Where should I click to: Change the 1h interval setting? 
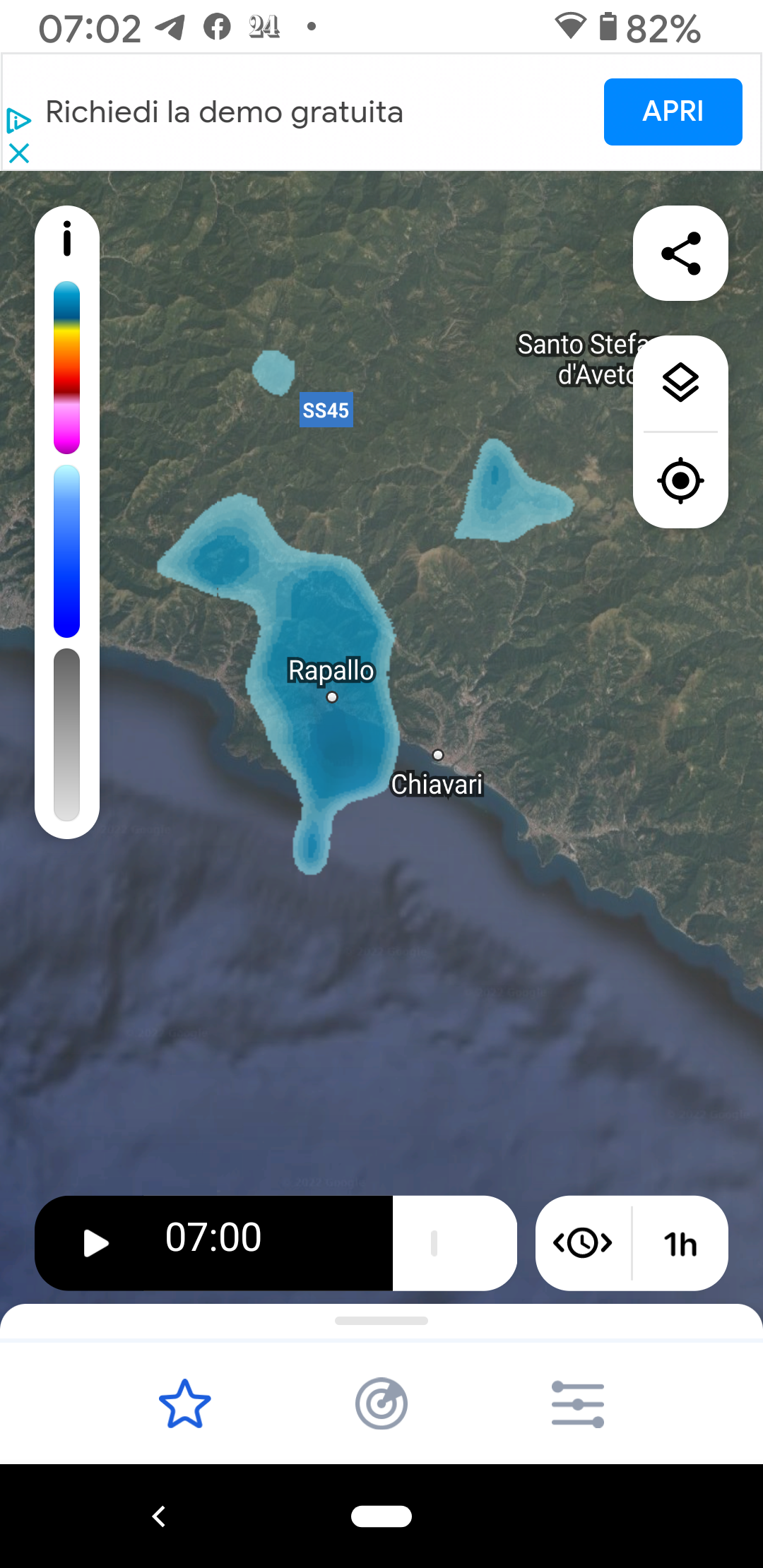[x=680, y=1244]
